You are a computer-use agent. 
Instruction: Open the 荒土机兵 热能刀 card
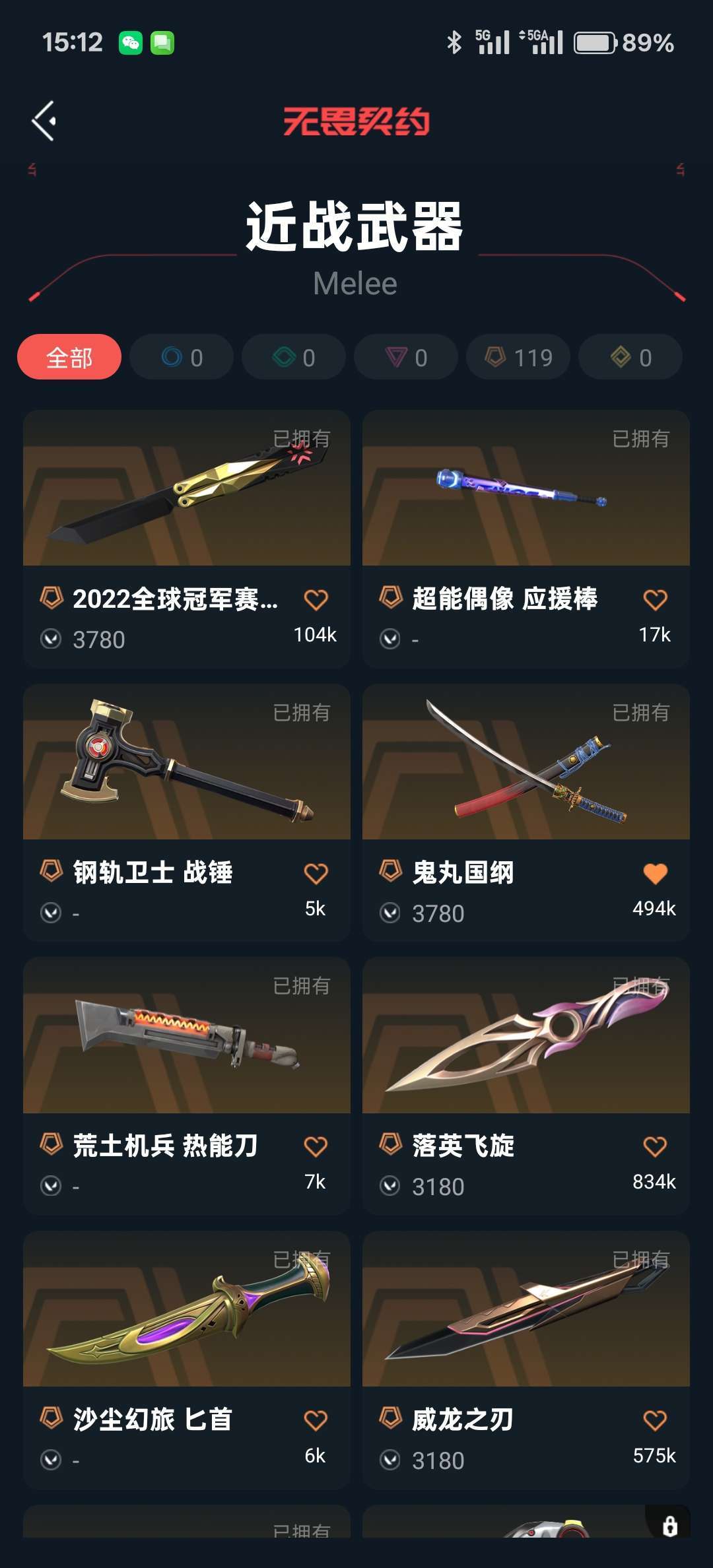tap(187, 1086)
